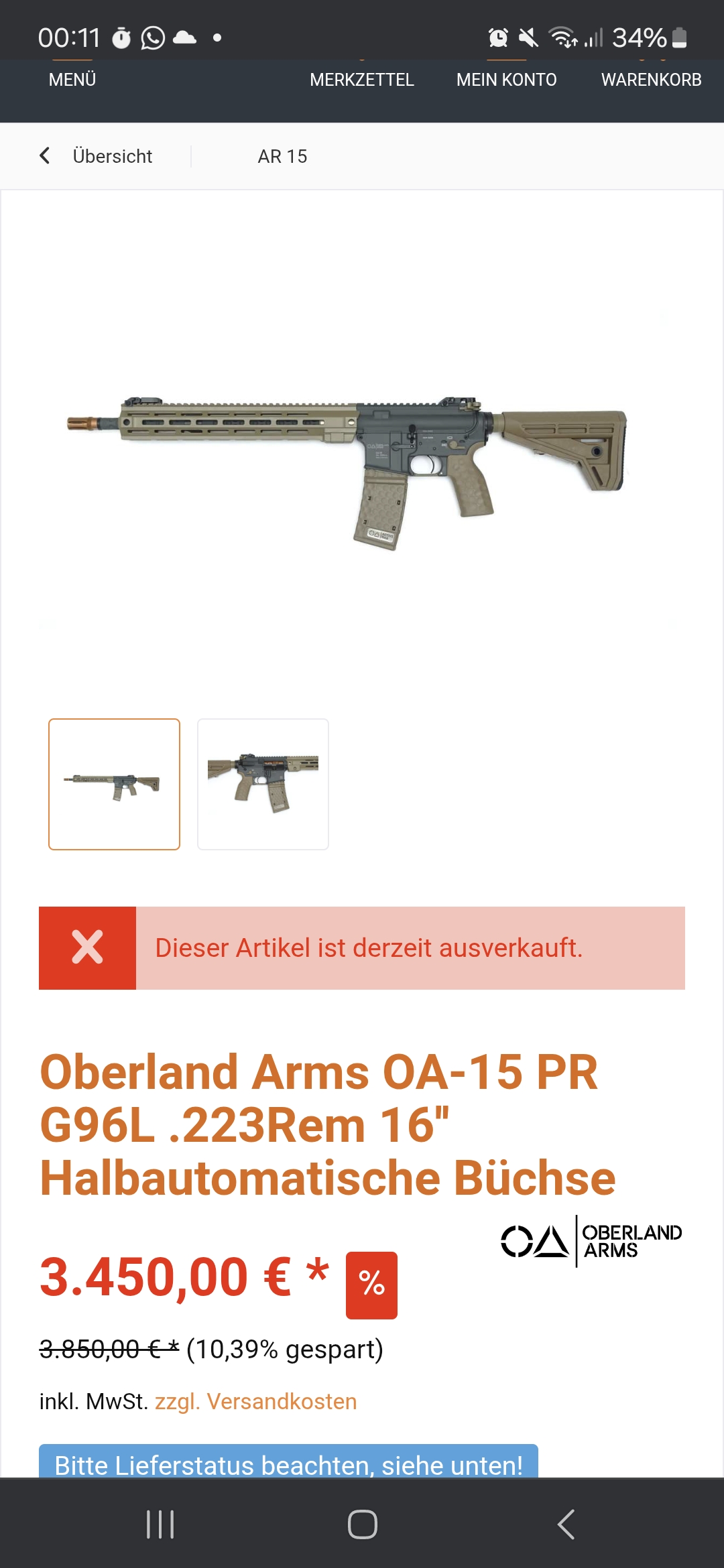Screen dimensions: 724x1568
Task: Go back to Übersicht
Action: click(96, 156)
